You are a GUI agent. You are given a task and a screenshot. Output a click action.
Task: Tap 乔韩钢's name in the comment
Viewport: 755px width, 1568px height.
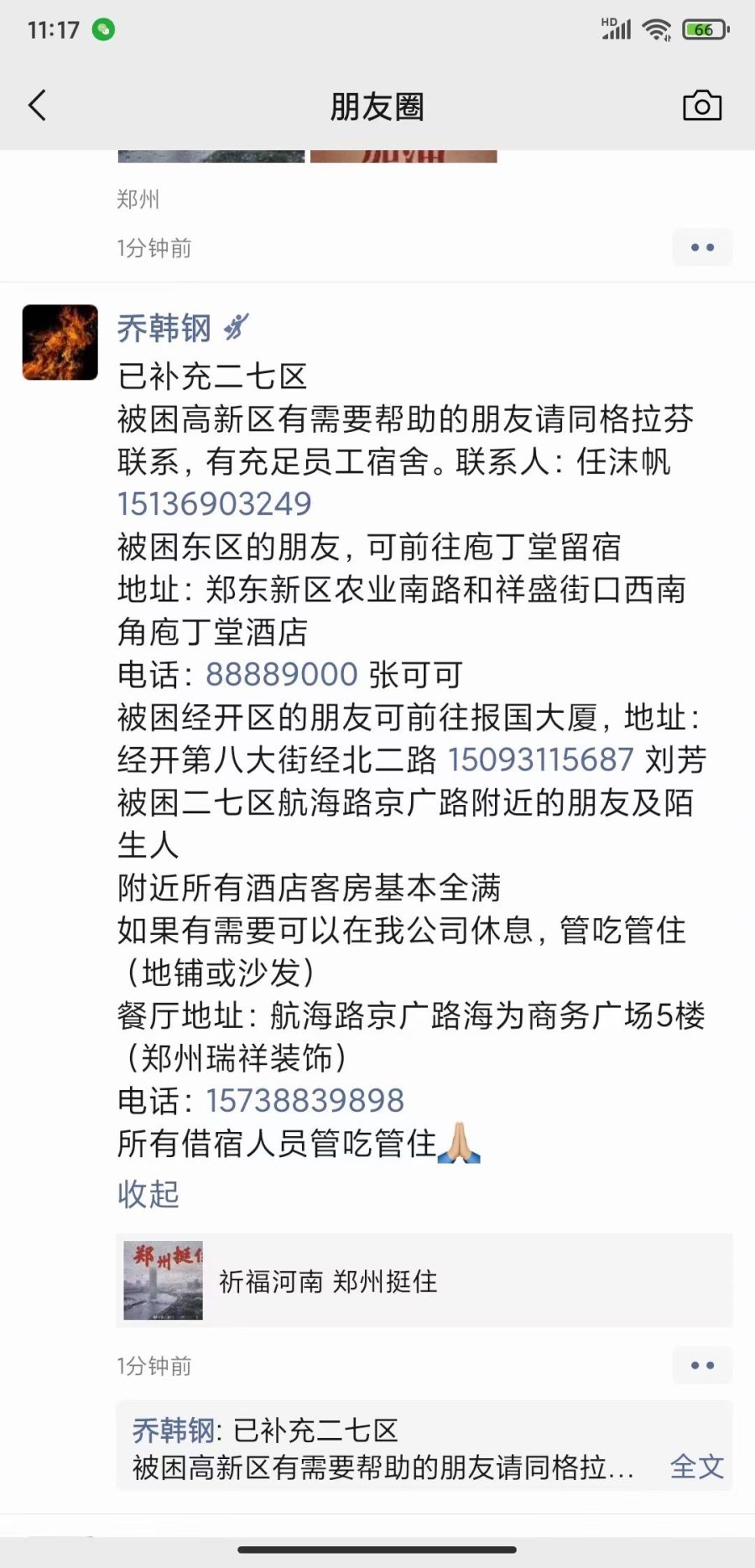(x=173, y=1430)
